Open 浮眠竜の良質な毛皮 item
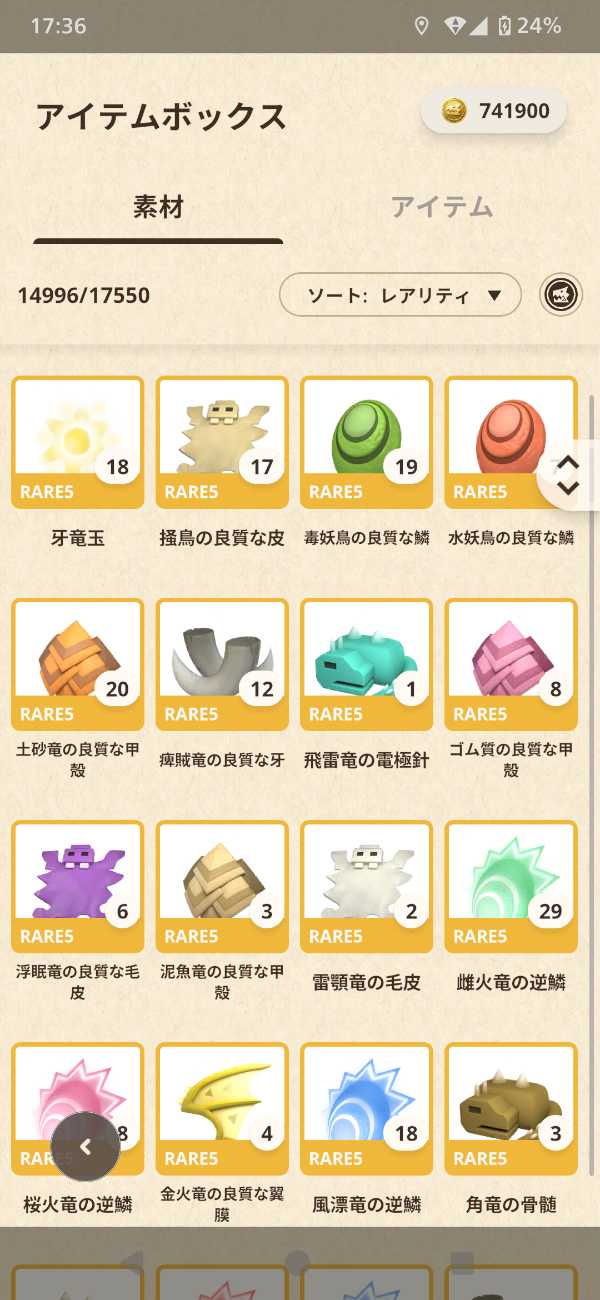The width and height of the screenshot is (600, 1300). tap(77, 886)
